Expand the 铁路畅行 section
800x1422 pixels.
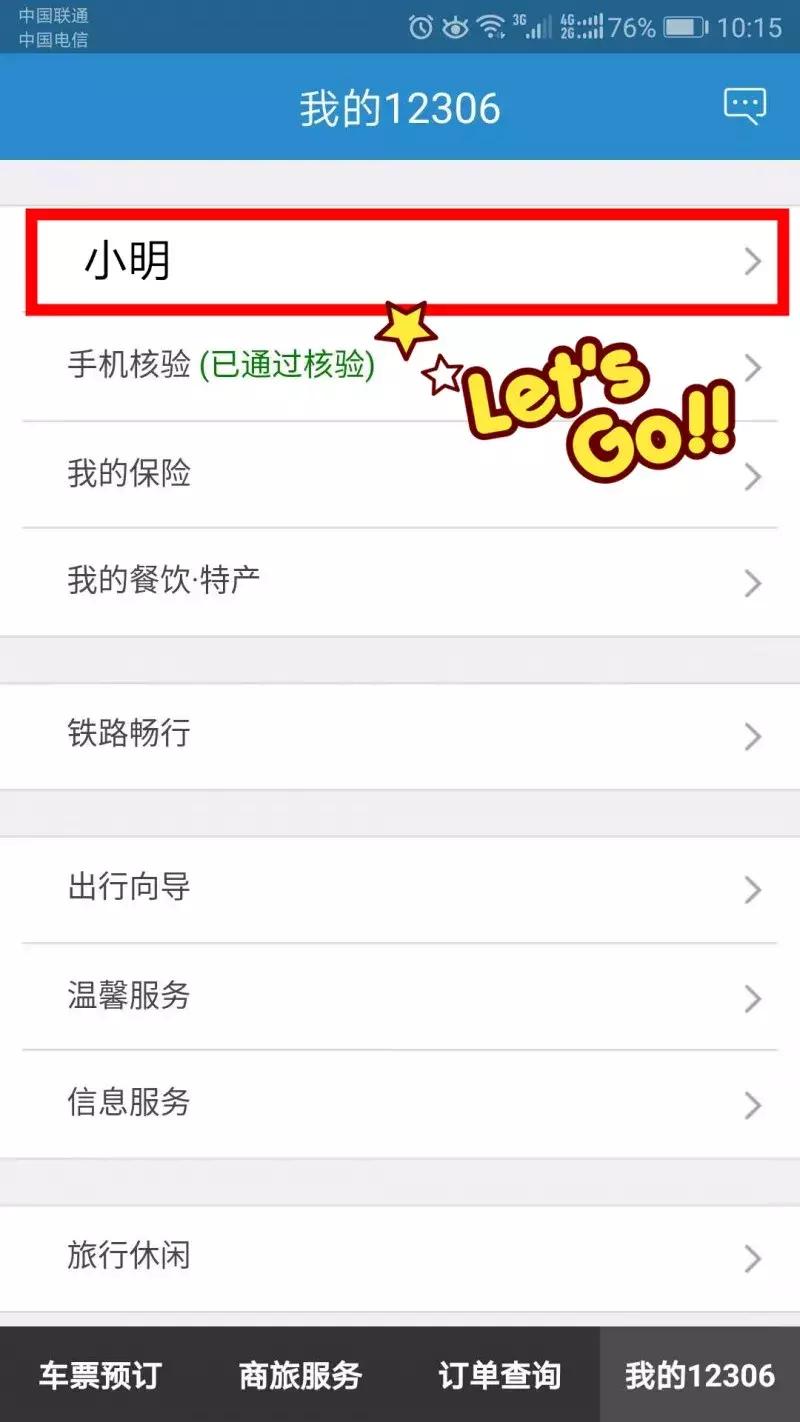(400, 735)
